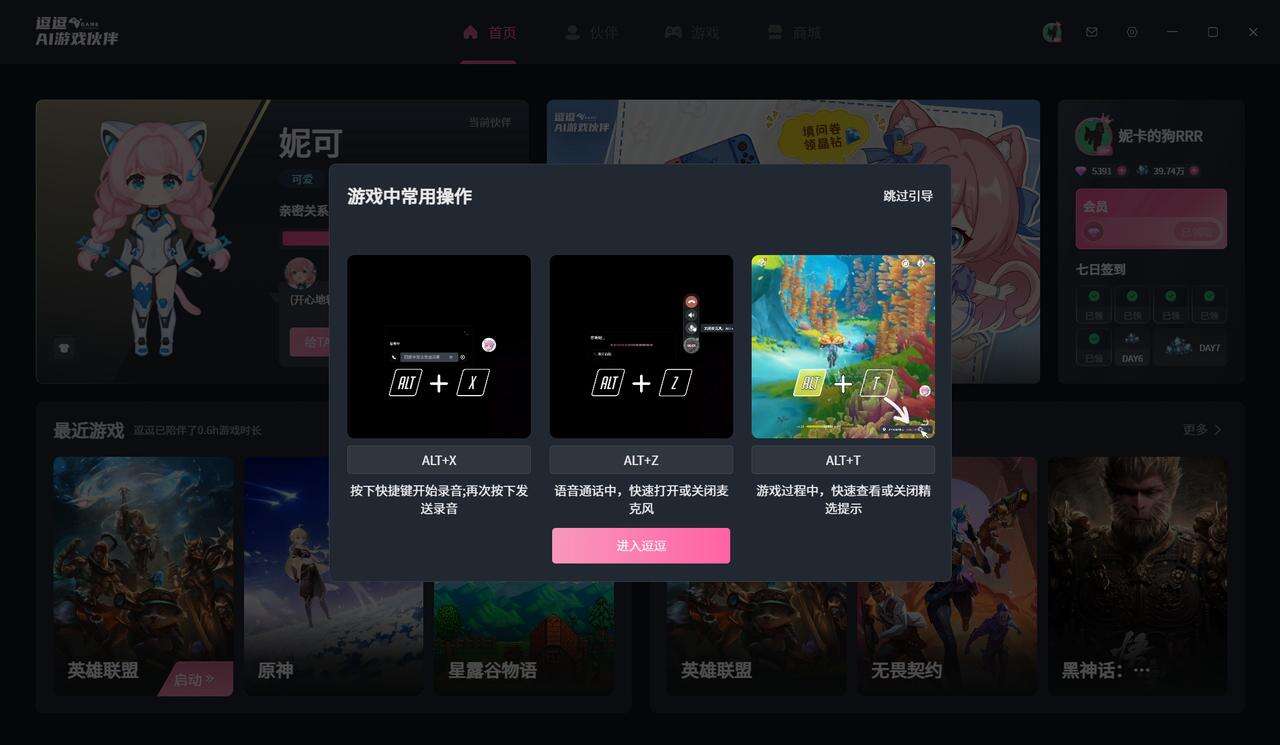
Task: Switch to the 伙伴 tab
Action: (x=591, y=32)
